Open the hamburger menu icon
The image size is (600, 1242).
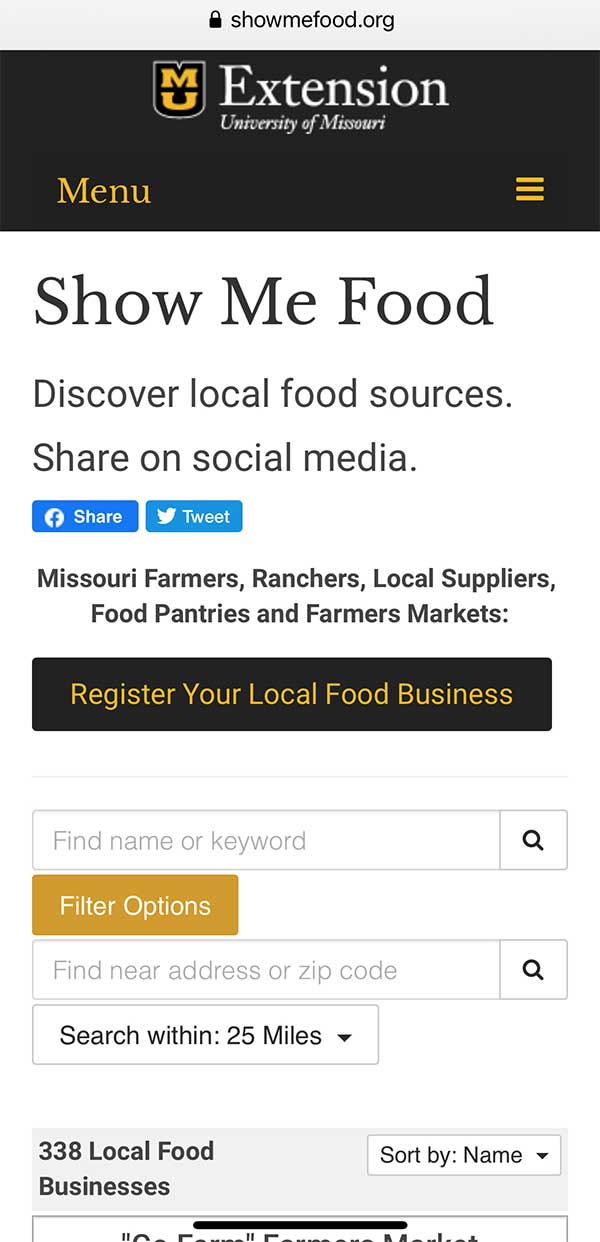(x=529, y=189)
